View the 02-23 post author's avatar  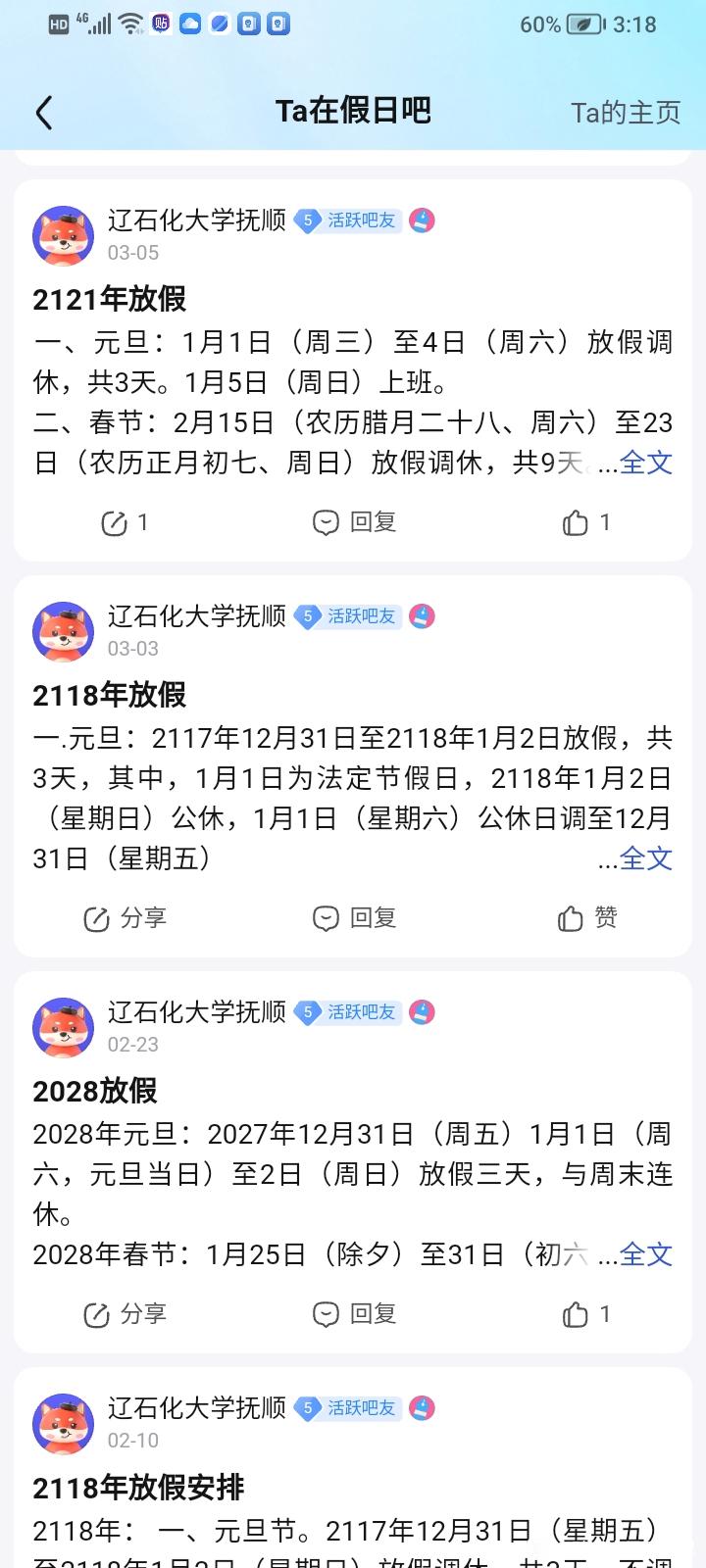pyautogui.click(x=63, y=1027)
